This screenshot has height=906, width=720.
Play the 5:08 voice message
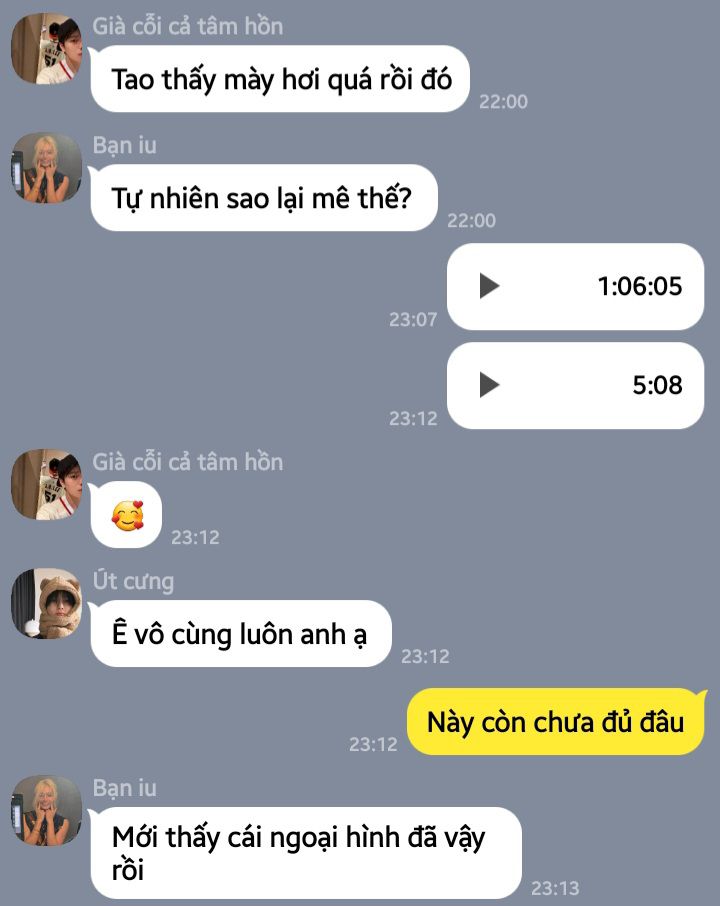coord(489,385)
